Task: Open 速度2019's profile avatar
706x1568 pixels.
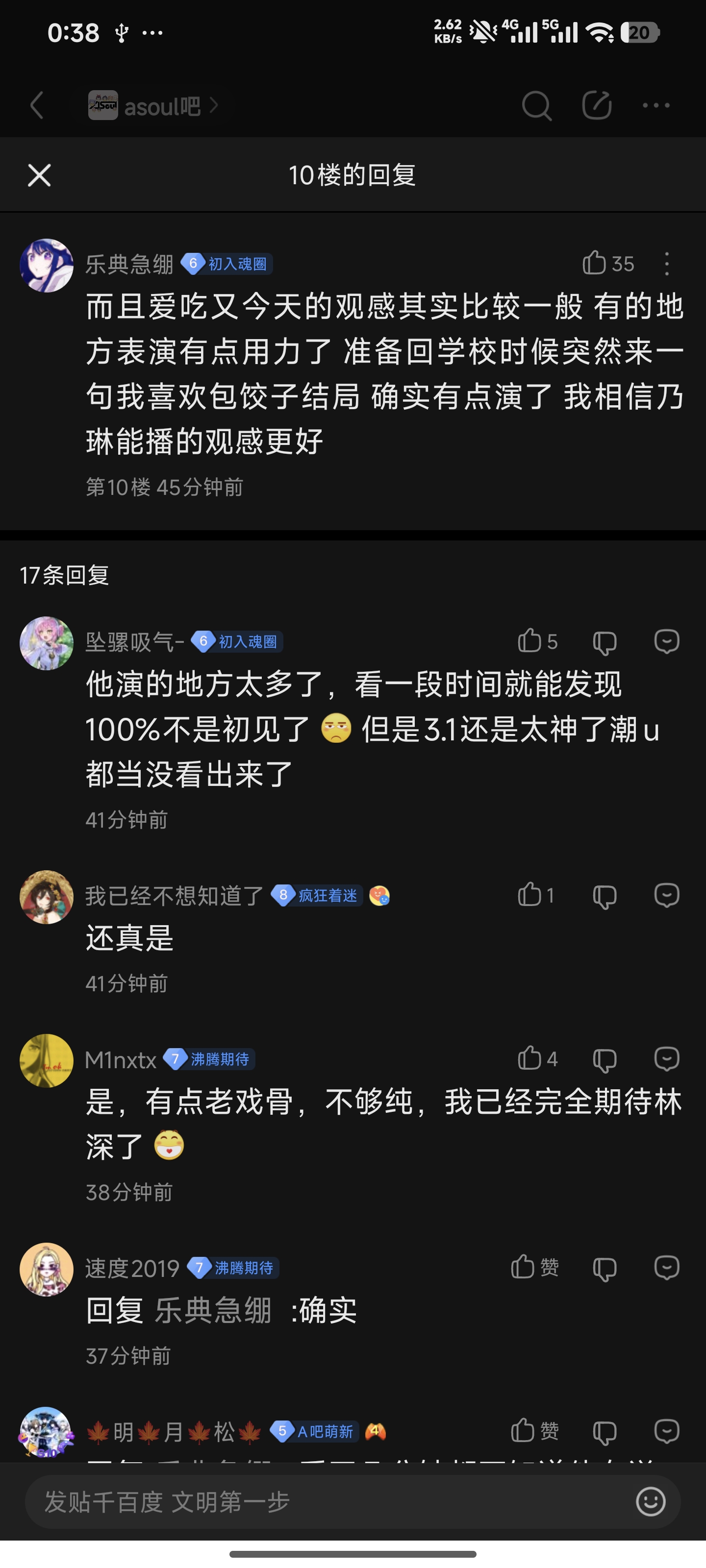Action: pyautogui.click(x=46, y=1269)
